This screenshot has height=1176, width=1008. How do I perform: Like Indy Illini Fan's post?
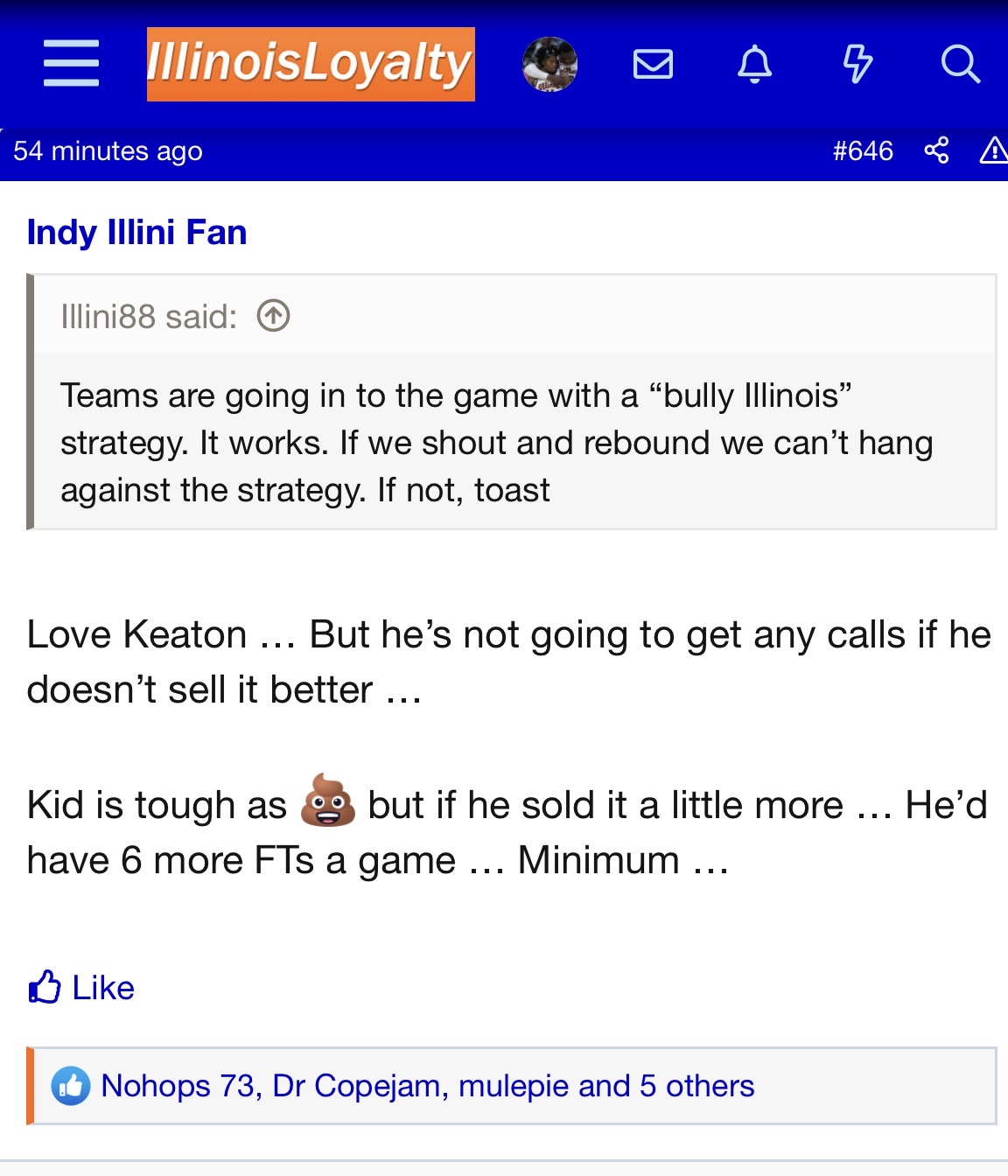(x=81, y=987)
